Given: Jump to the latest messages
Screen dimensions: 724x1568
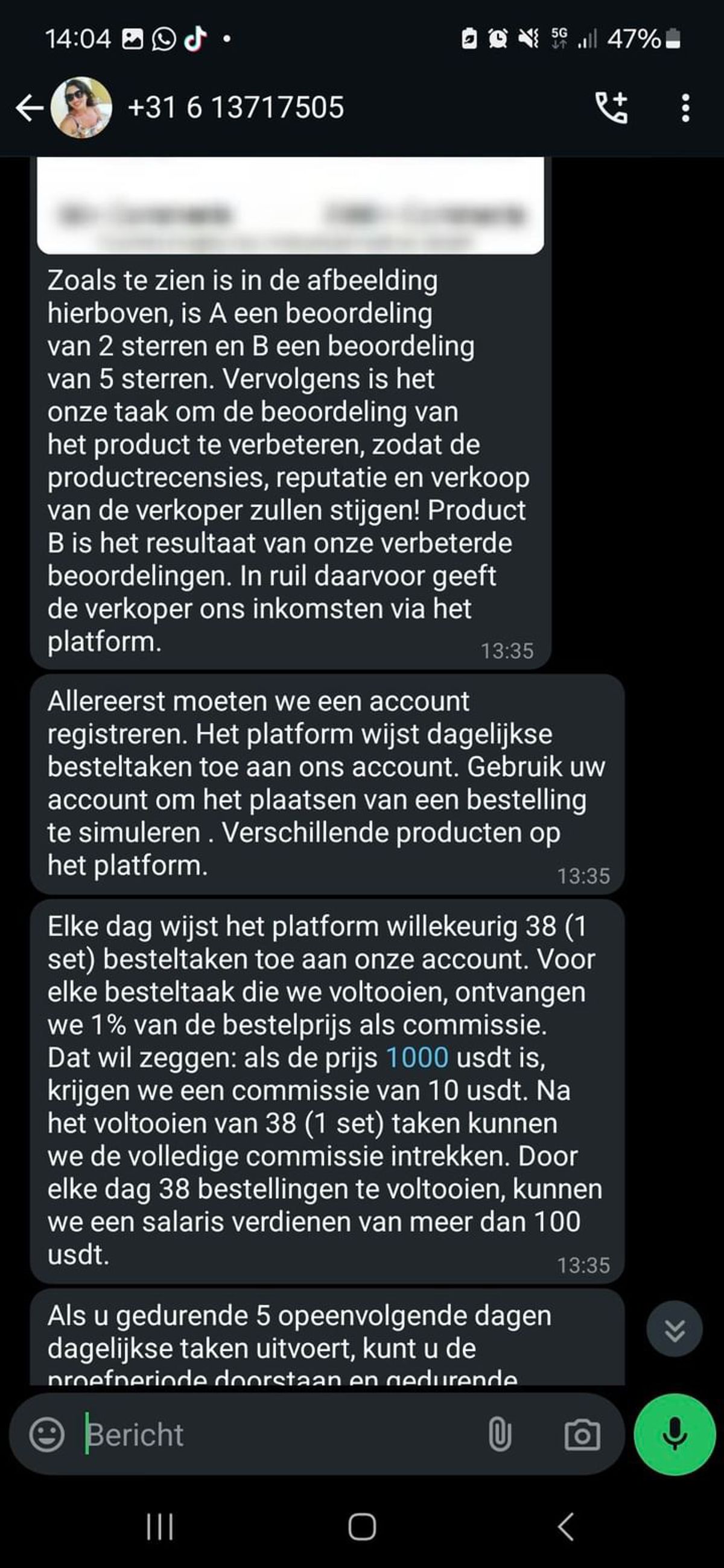Looking at the screenshot, I should pyautogui.click(x=674, y=1330).
